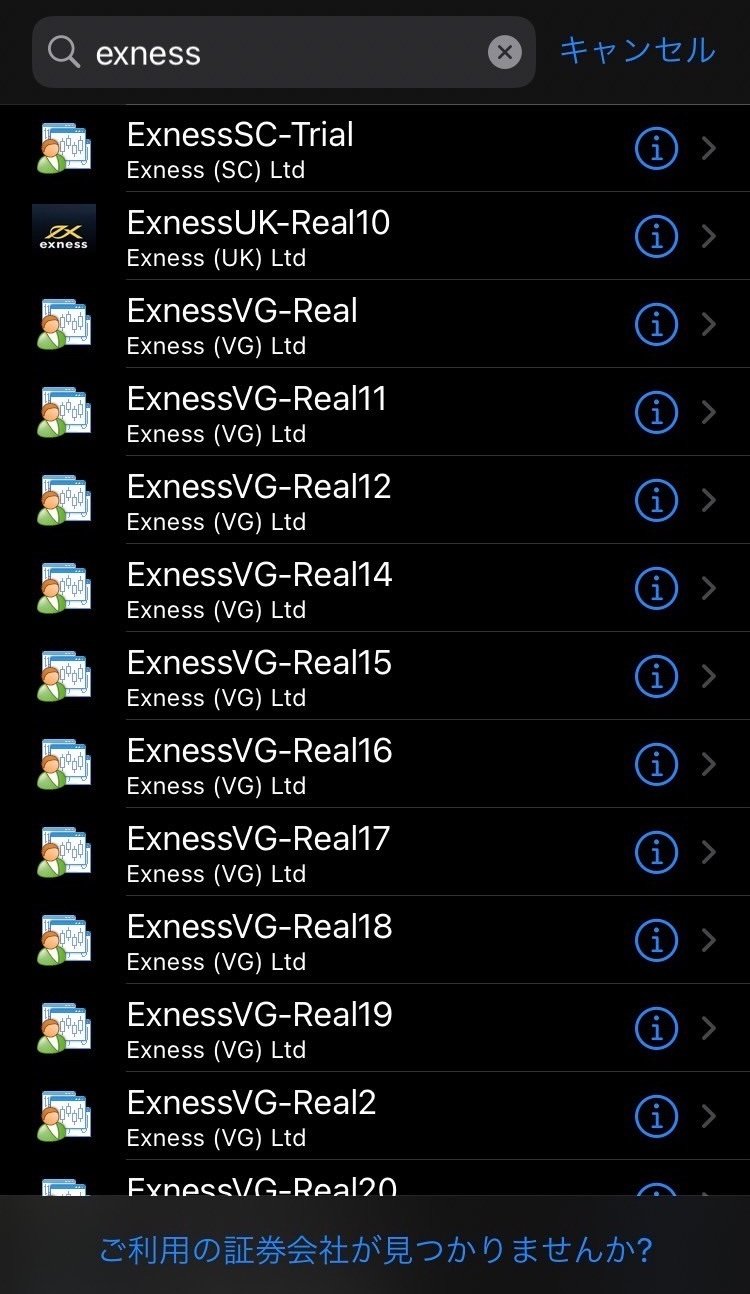View info icon for ExnessVG-Real12
The height and width of the screenshot is (1294, 750).
(656, 501)
